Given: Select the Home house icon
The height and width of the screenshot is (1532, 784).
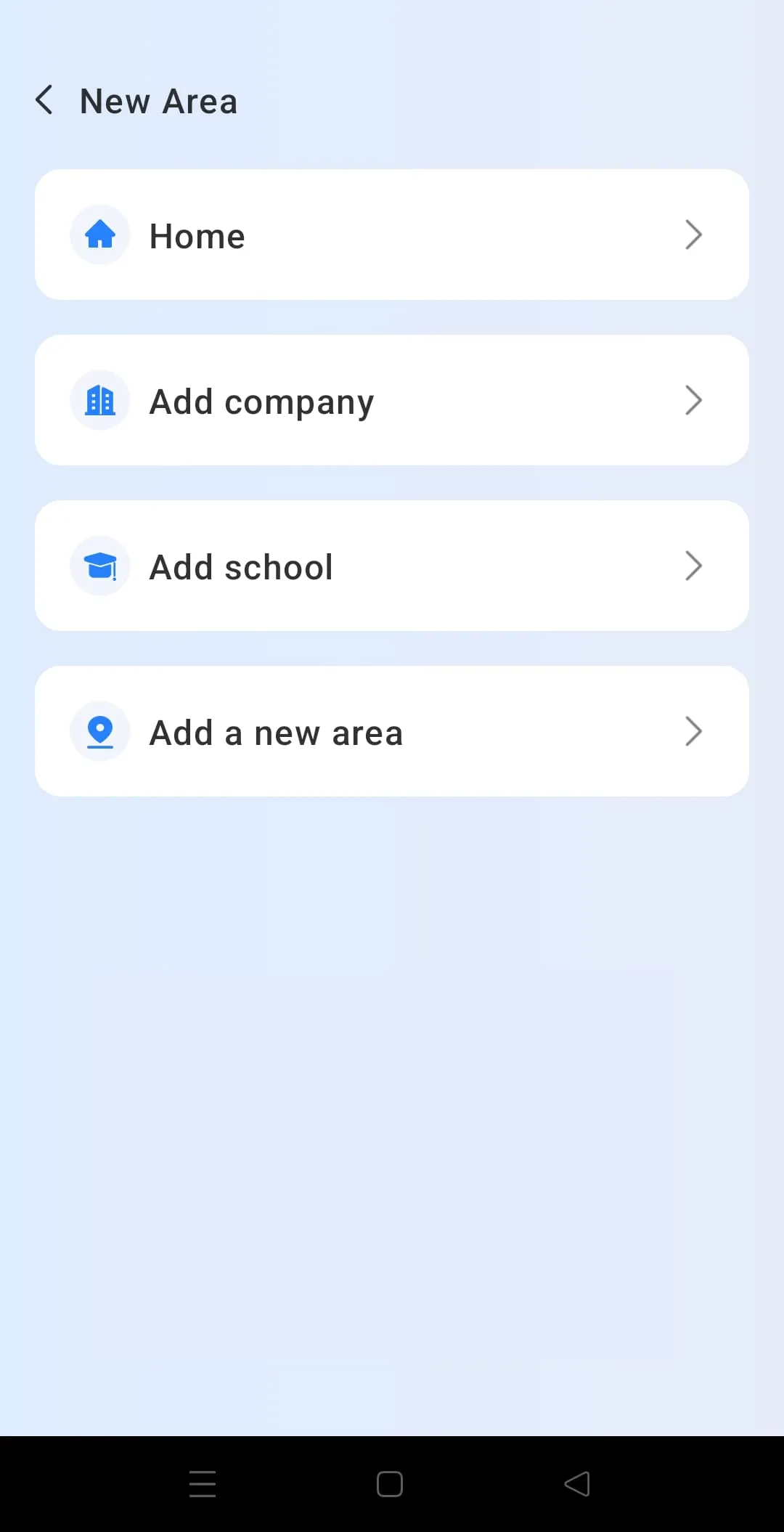Looking at the screenshot, I should pyautogui.click(x=99, y=235).
